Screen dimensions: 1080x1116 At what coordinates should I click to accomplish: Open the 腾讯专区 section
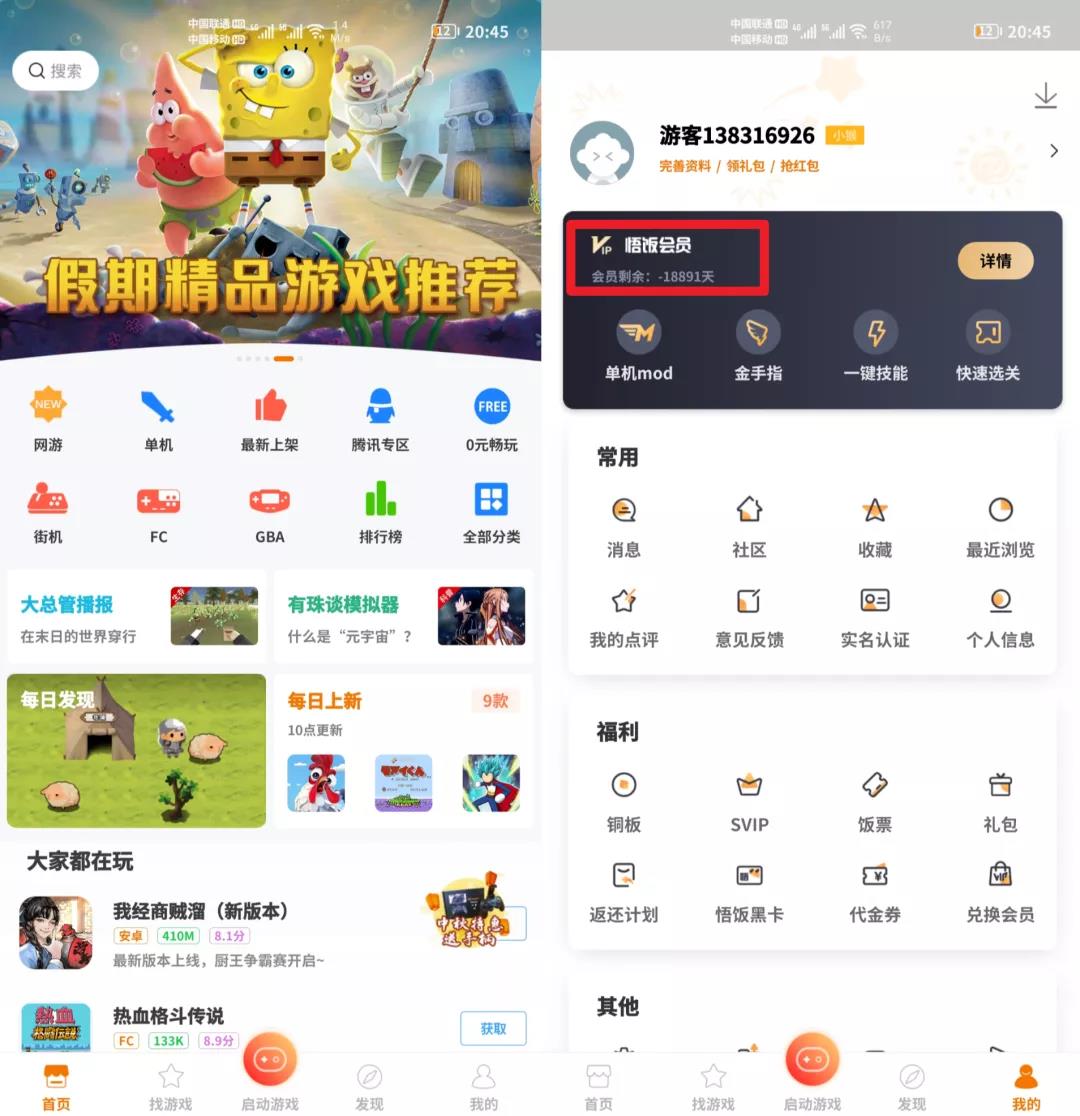coord(380,420)
